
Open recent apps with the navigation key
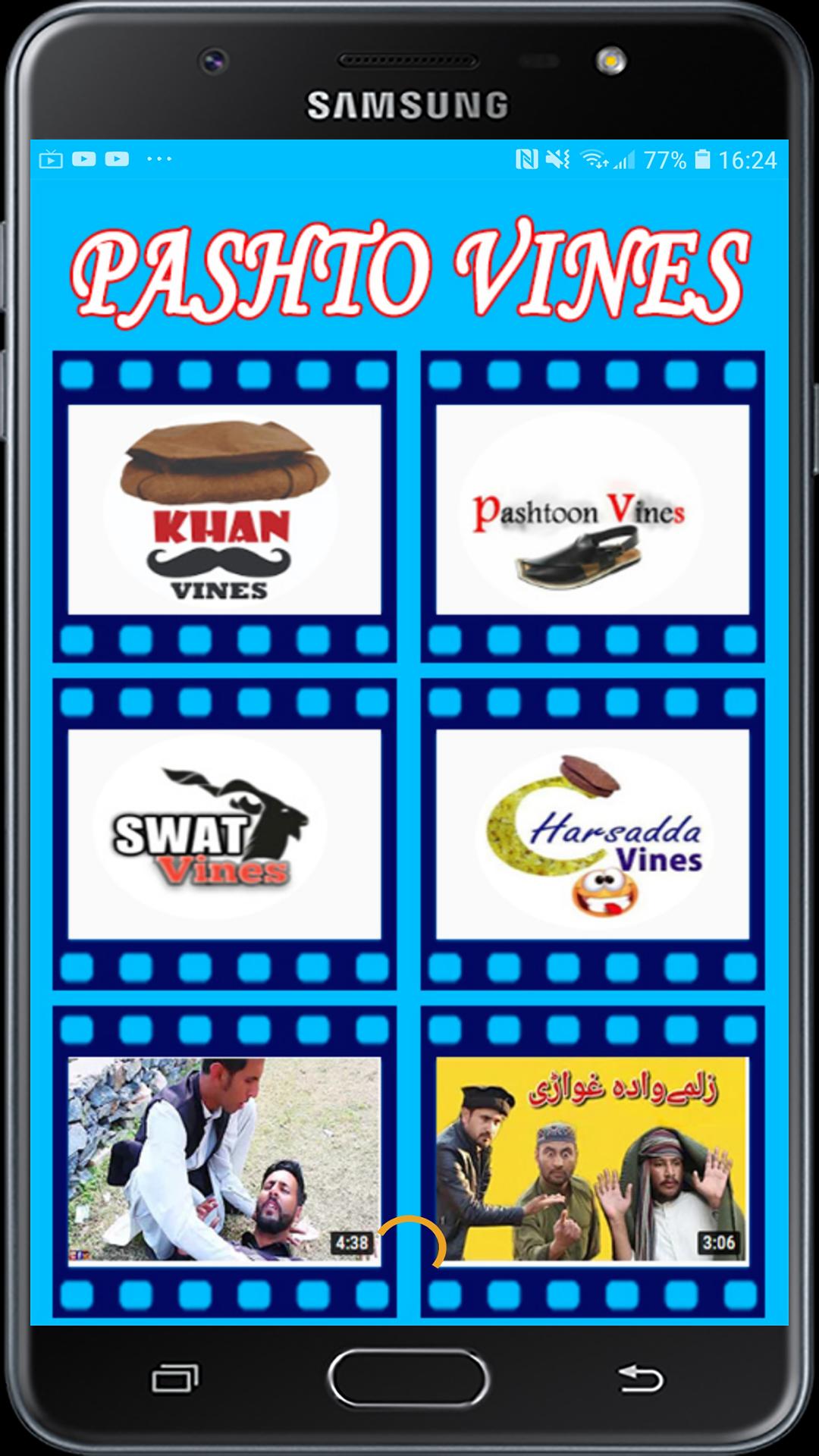click(x=176, y=1377)
